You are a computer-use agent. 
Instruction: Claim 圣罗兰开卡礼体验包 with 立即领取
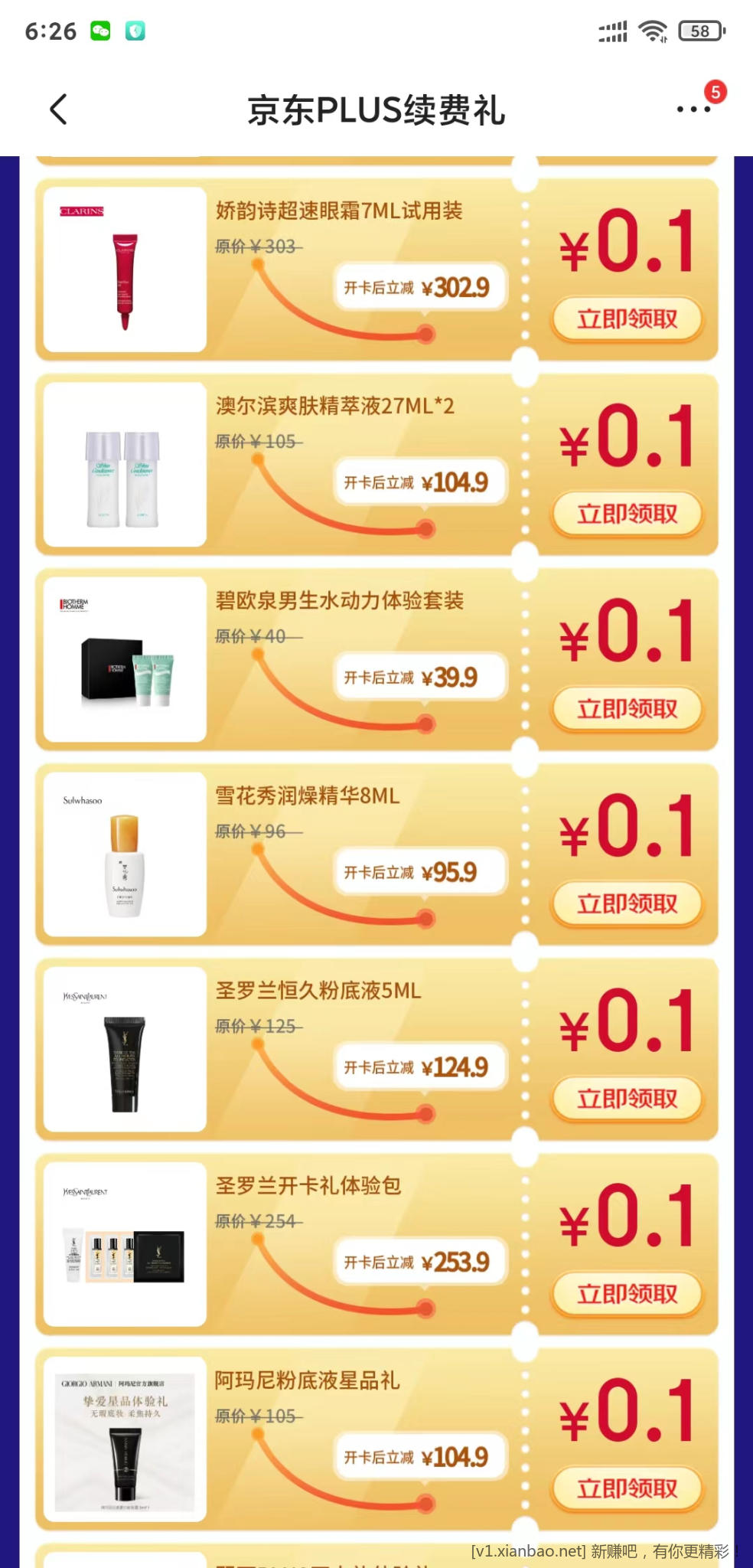point(627,1294)
